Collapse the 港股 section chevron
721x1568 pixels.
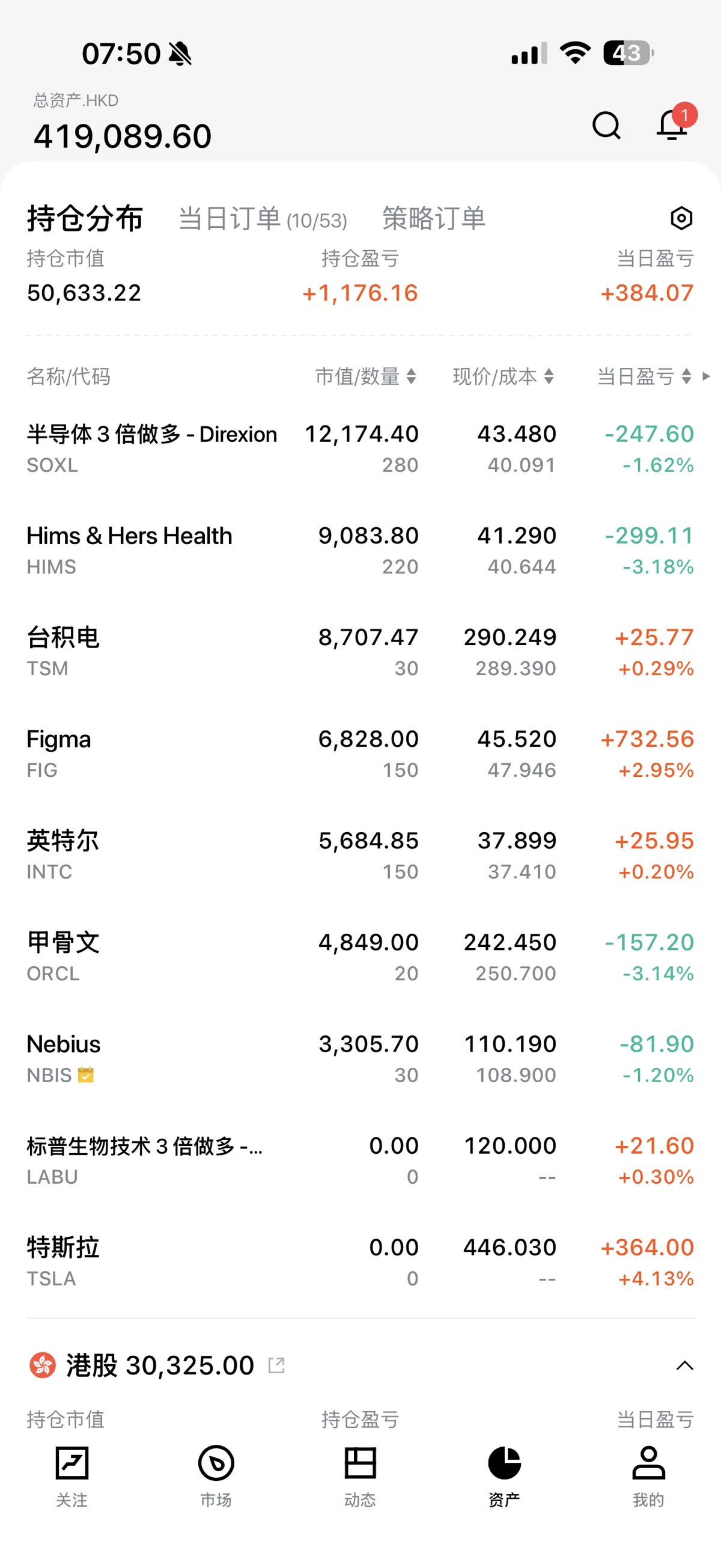tap(684, 1365)
